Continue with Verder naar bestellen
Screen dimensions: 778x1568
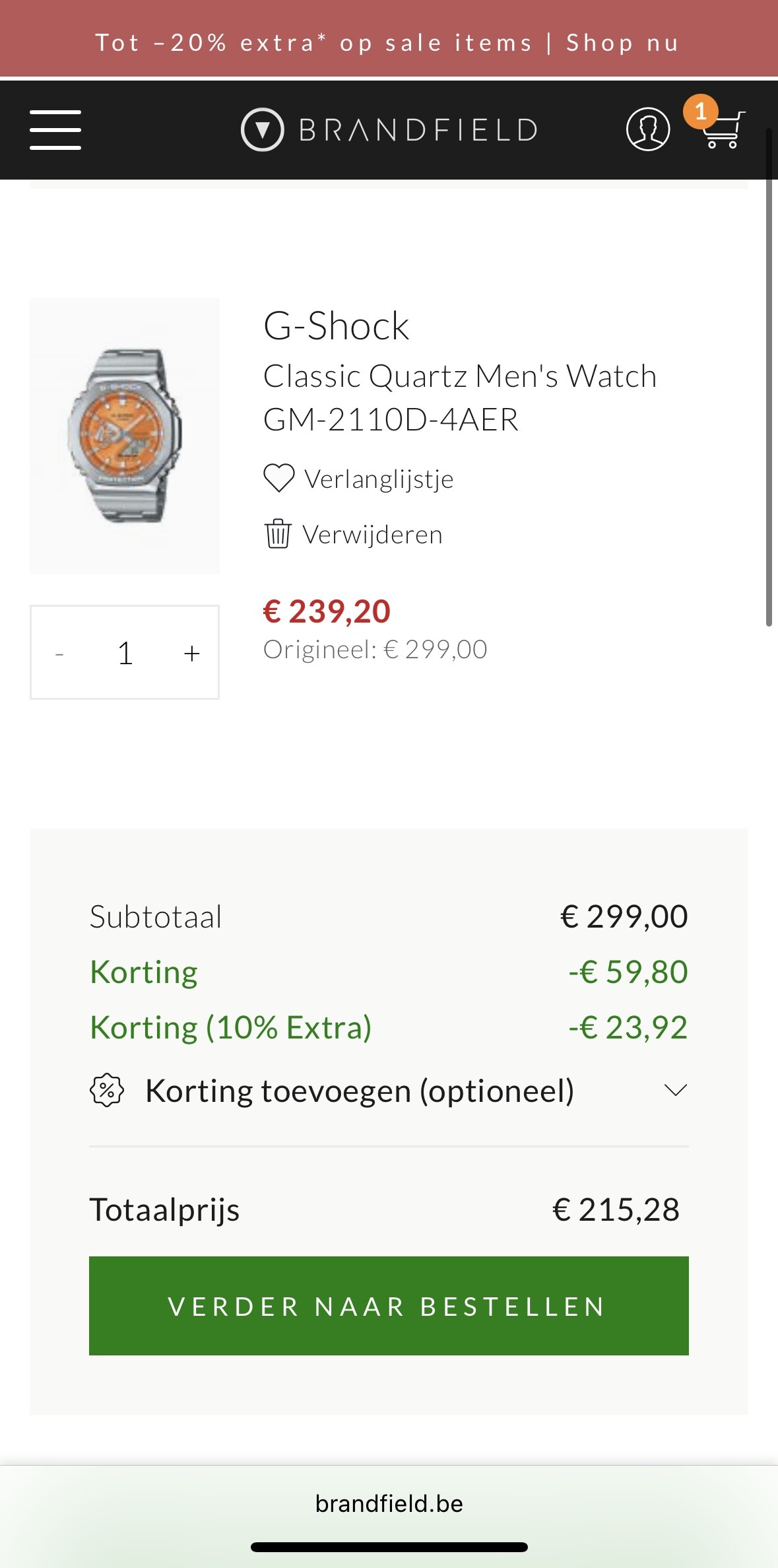389,1306
